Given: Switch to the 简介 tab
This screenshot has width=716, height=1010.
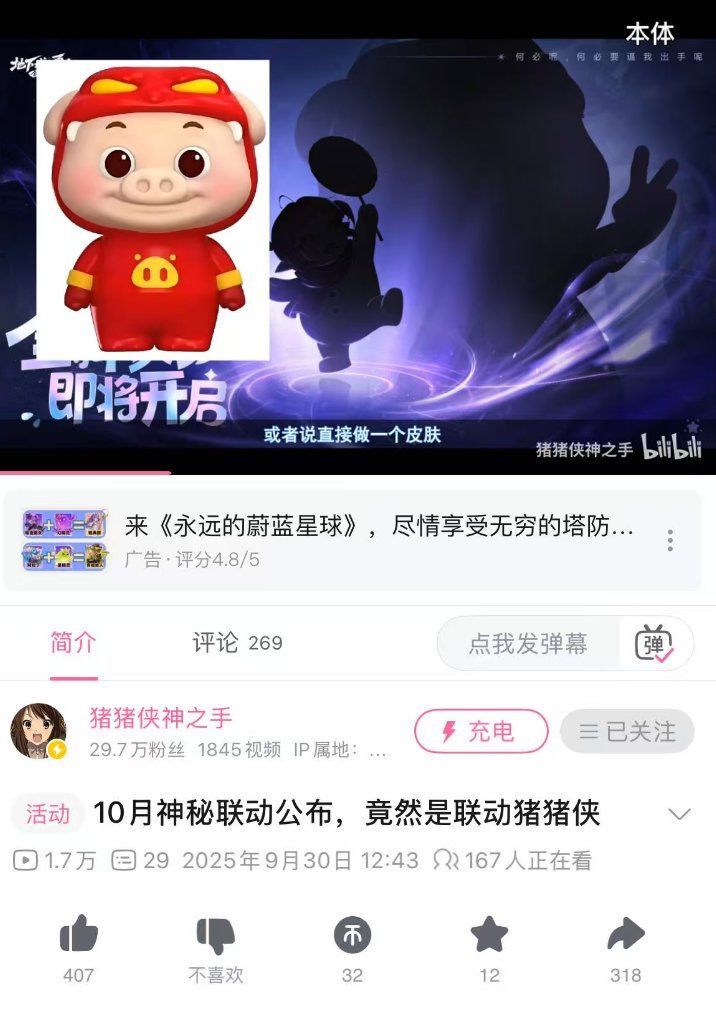Looking at the screenshot, I should [x=74, y=643].
